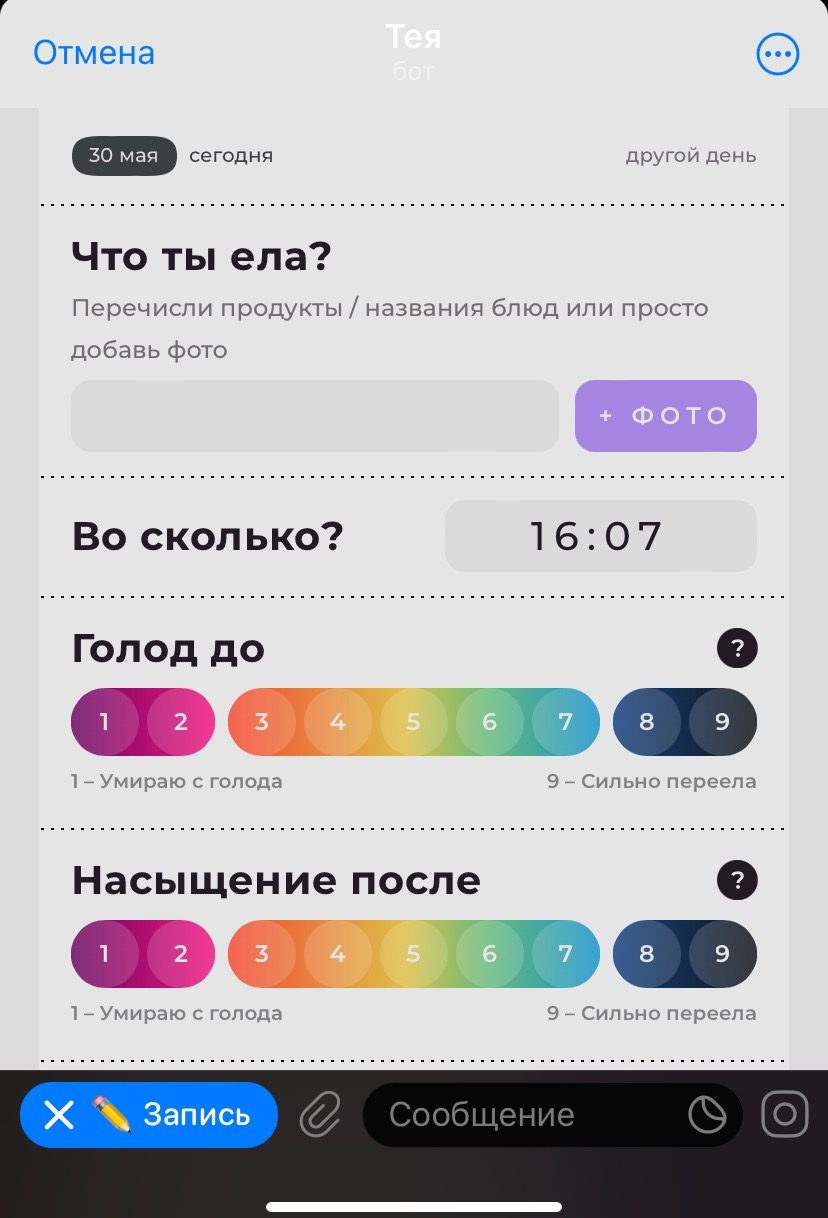Select satiety level 6 after eating

489,954
